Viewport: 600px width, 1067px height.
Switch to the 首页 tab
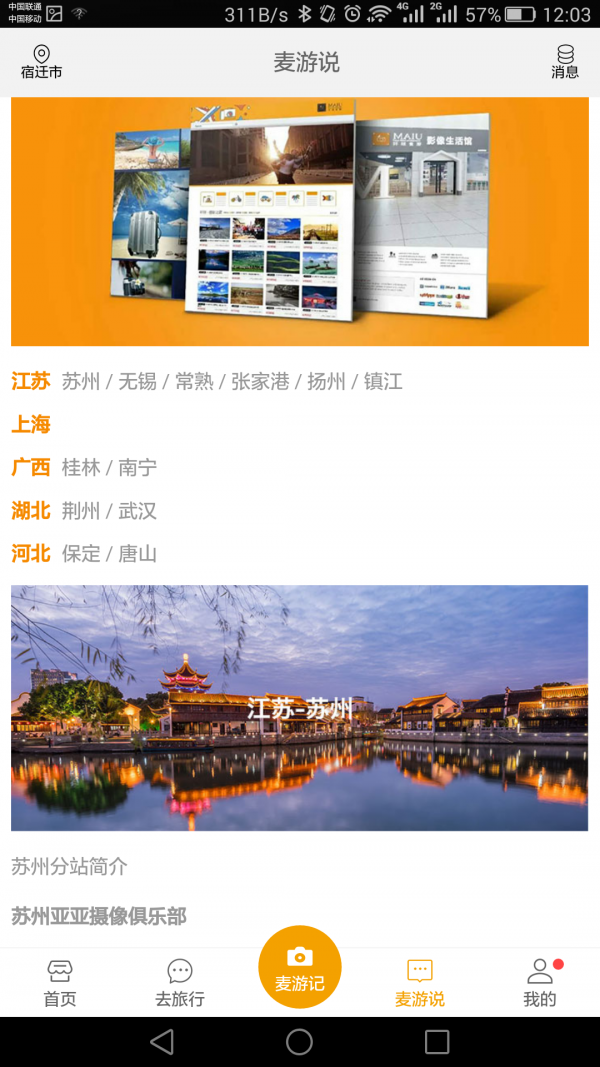pyautogui.click(x=60, y=983)
